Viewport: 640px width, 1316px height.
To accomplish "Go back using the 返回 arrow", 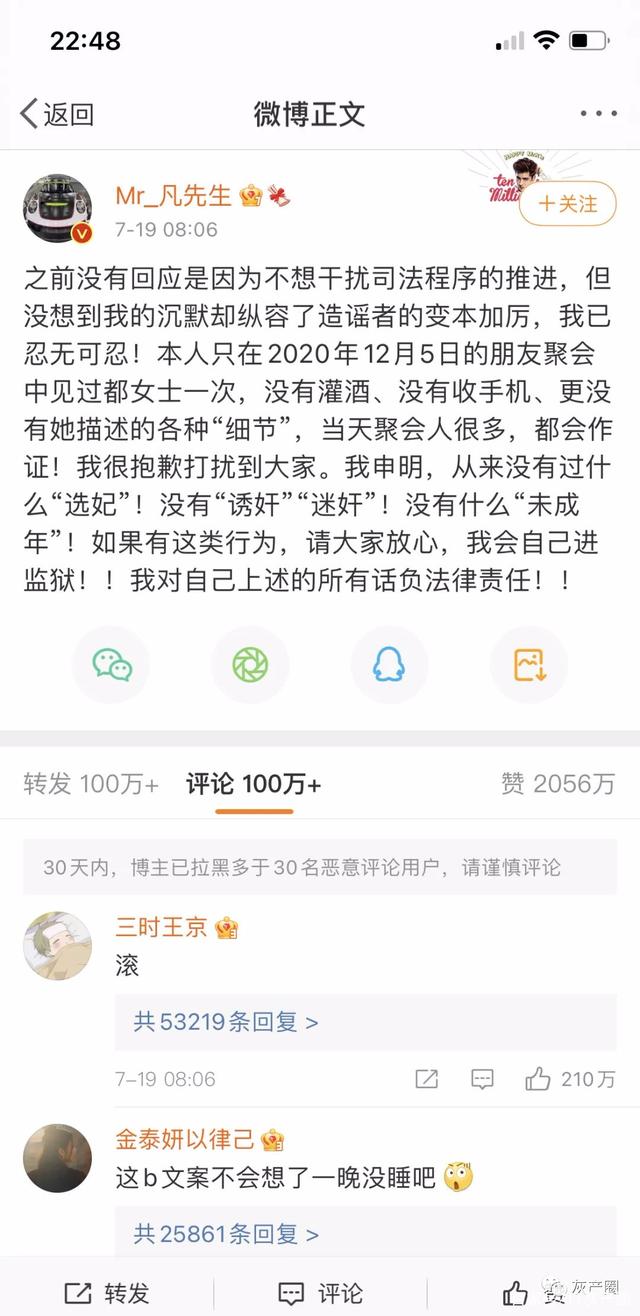I will 57,114.
